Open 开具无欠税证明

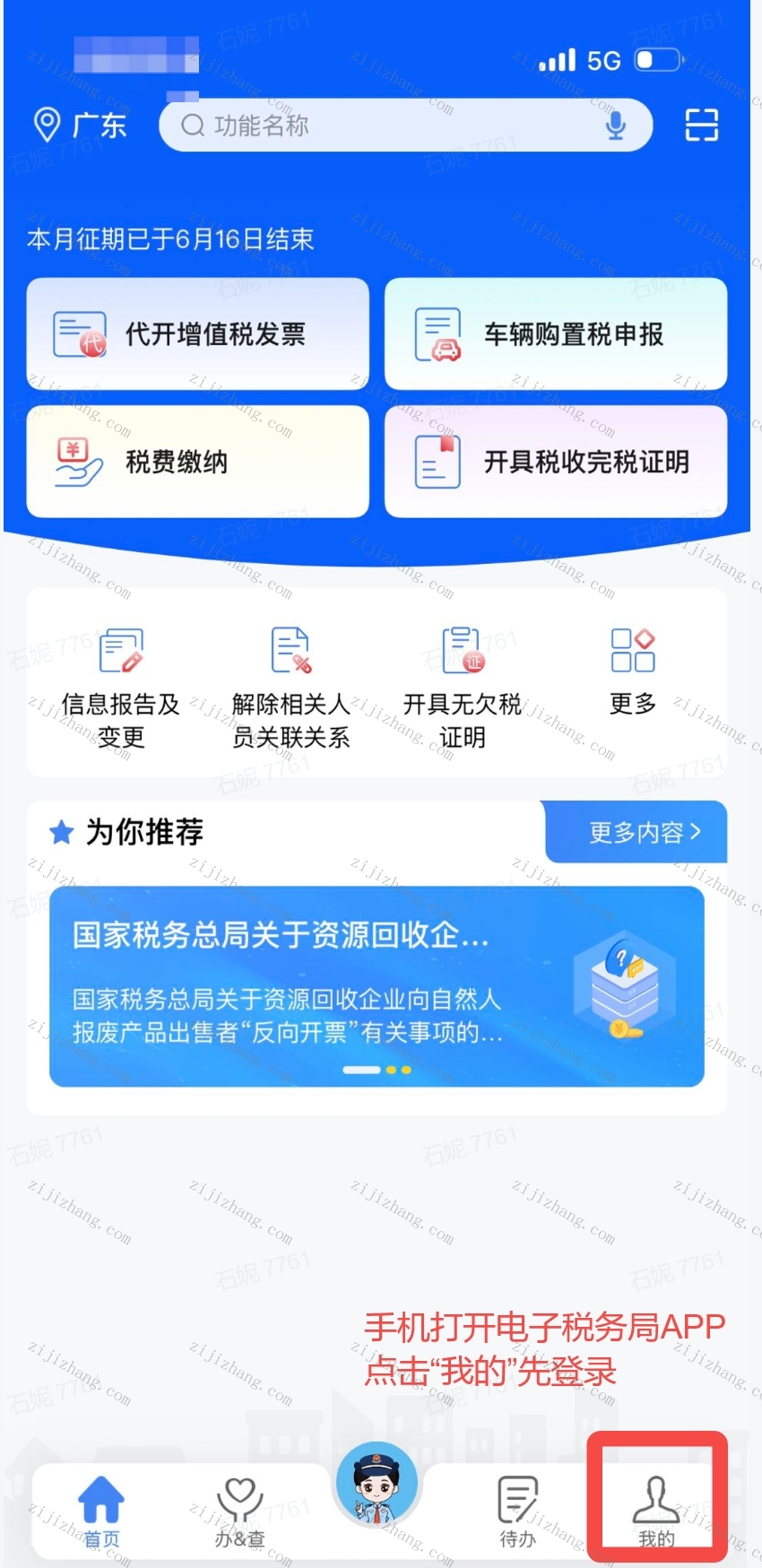click(x=462, y=687)
